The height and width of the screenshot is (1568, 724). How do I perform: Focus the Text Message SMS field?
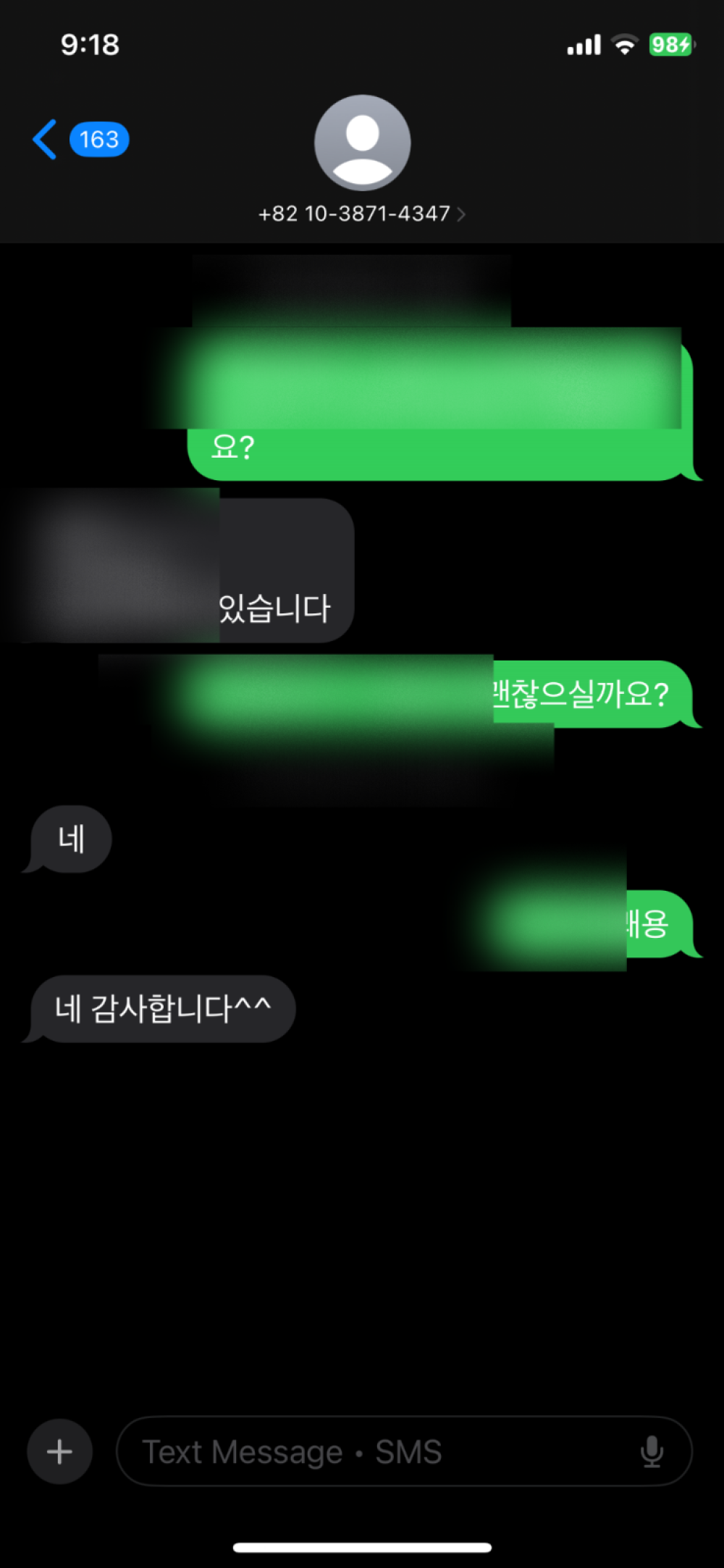[x=376, y=1451]
